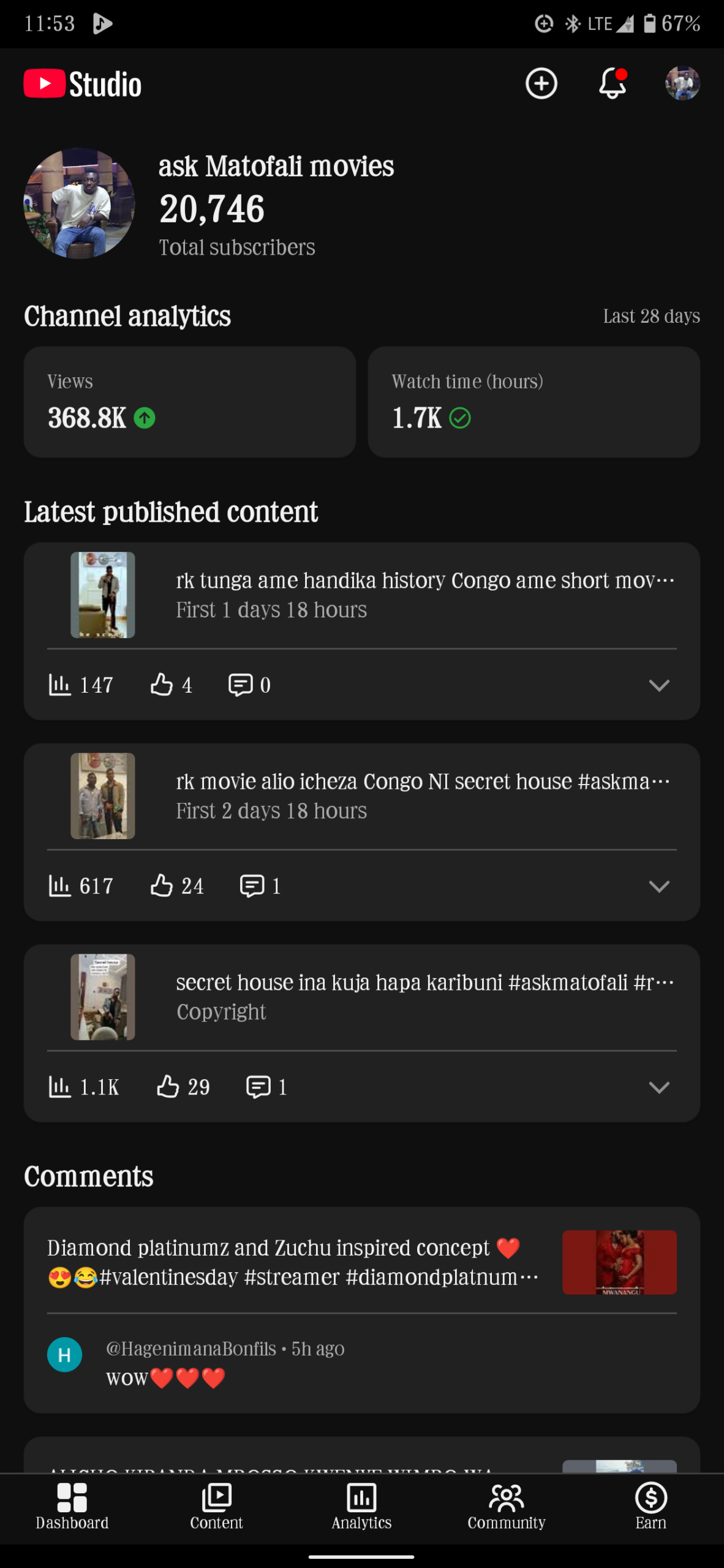The width and height of the screenshot is (724, 1568).
Task: Expand stats for video with 1.1K views
Action: [x=659, y=1087]
